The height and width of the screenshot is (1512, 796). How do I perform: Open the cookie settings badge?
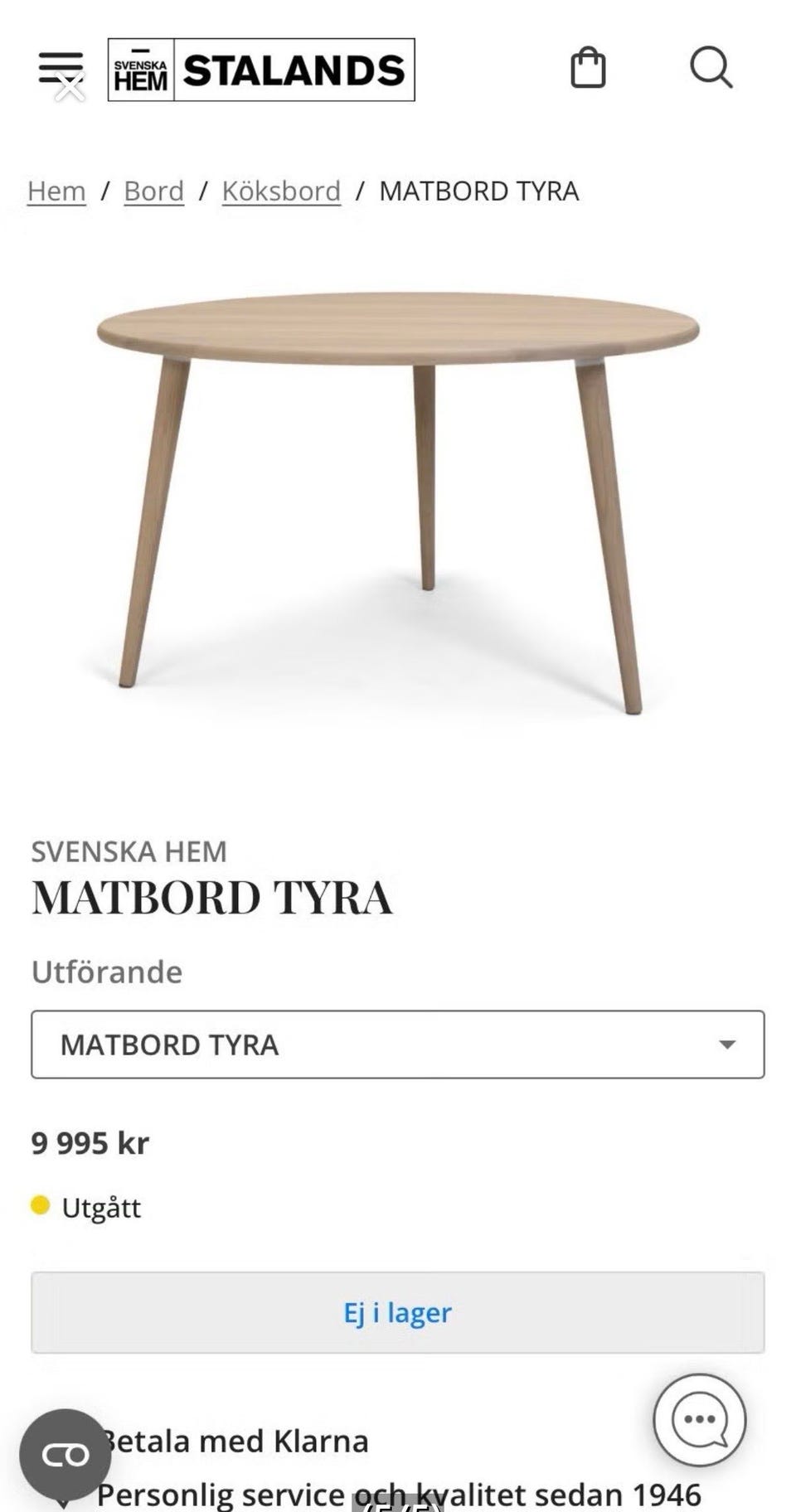[65, 1455]
